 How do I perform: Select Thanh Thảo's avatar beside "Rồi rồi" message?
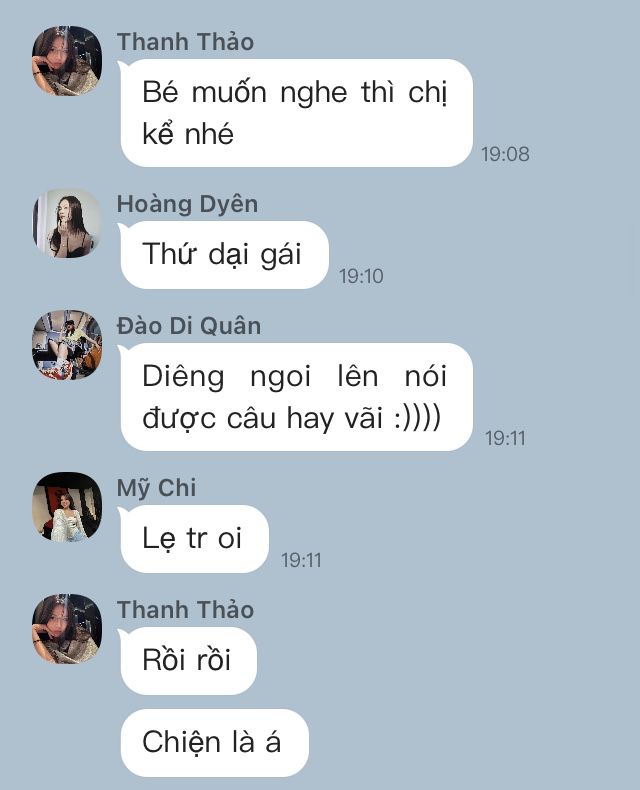[x=67, y=629]
